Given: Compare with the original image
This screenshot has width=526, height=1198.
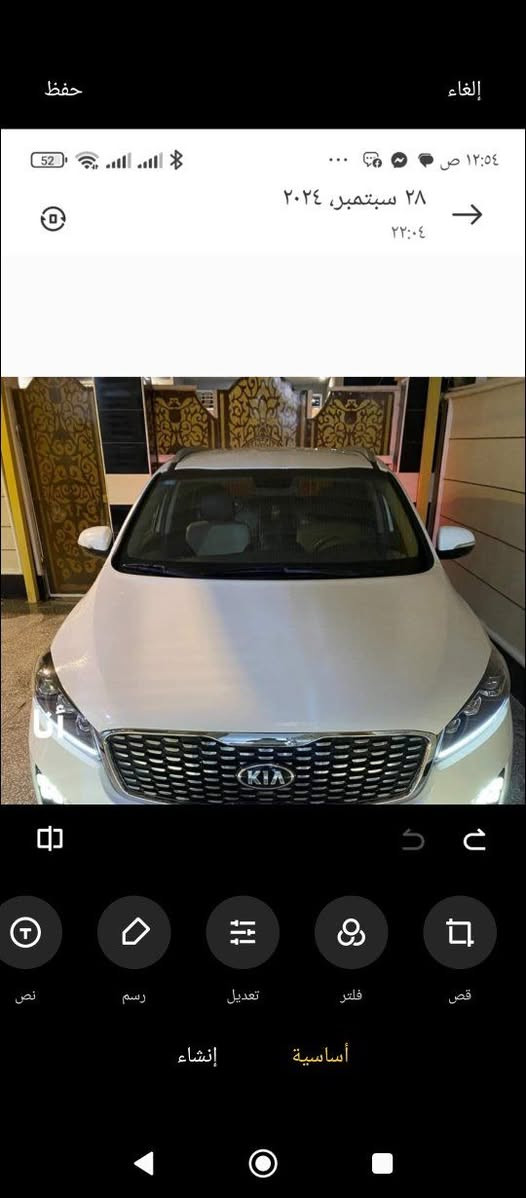Looking at the screenshot, I should point(50,839).
